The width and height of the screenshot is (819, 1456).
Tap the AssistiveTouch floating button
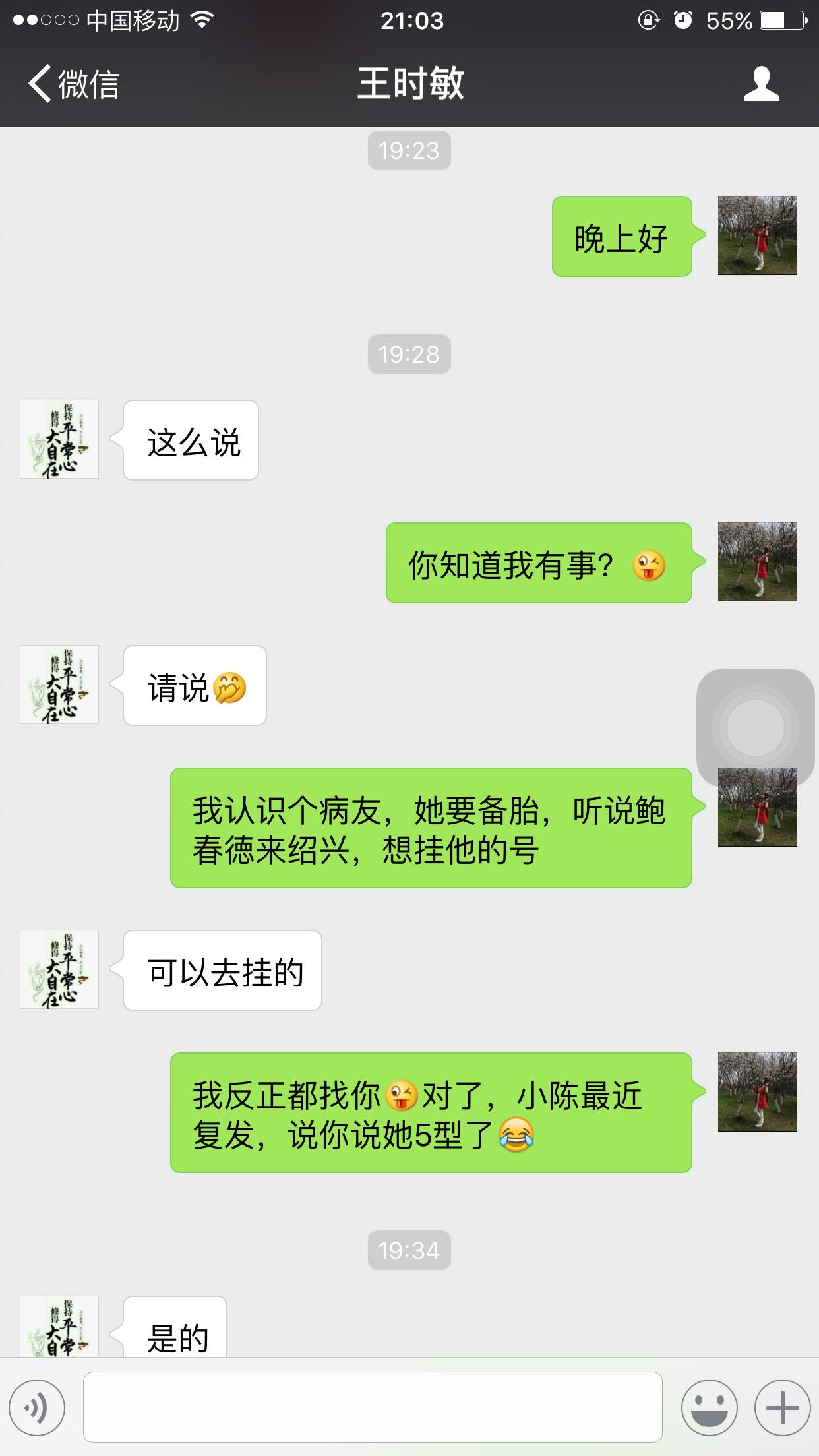(x=755, y=727)
